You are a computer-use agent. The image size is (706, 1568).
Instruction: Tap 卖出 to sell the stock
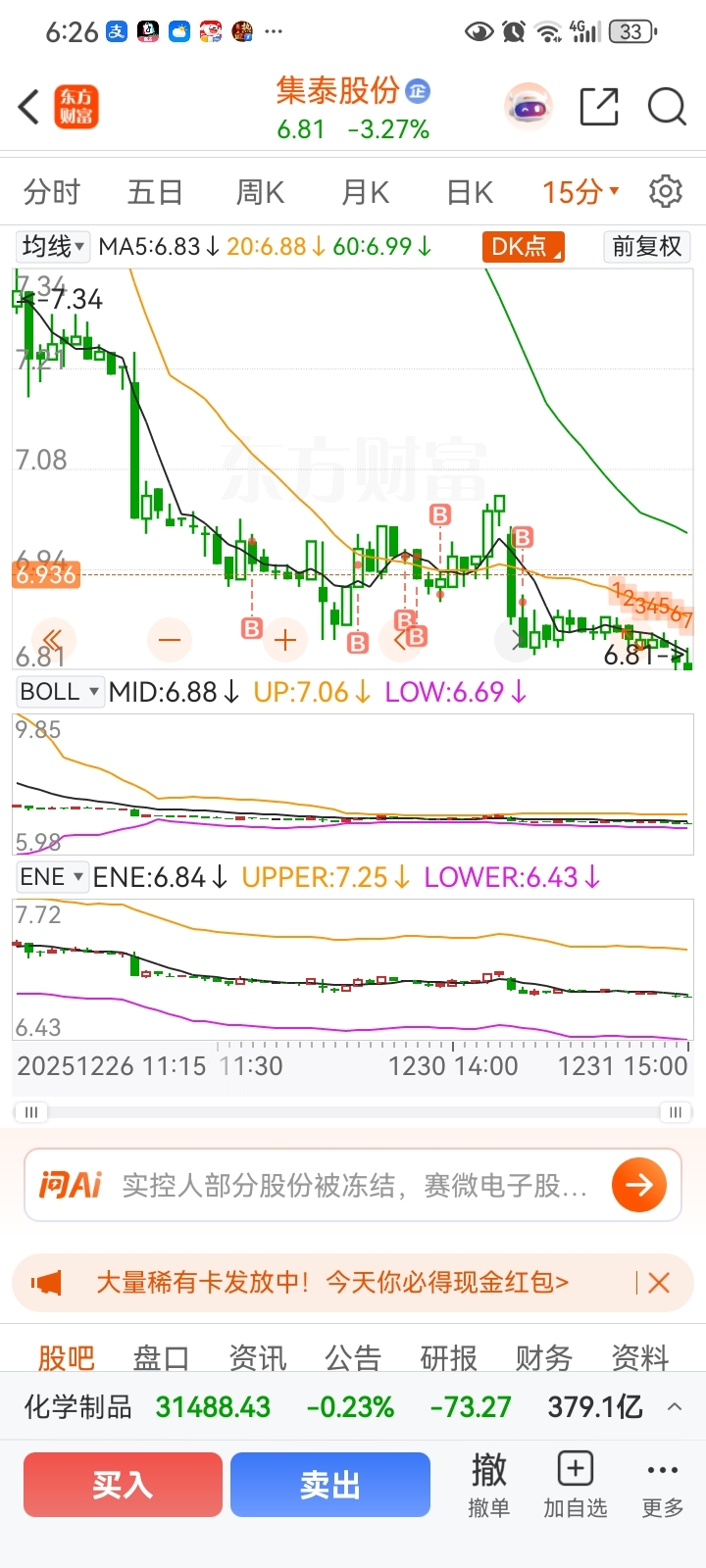[330, 1485]
